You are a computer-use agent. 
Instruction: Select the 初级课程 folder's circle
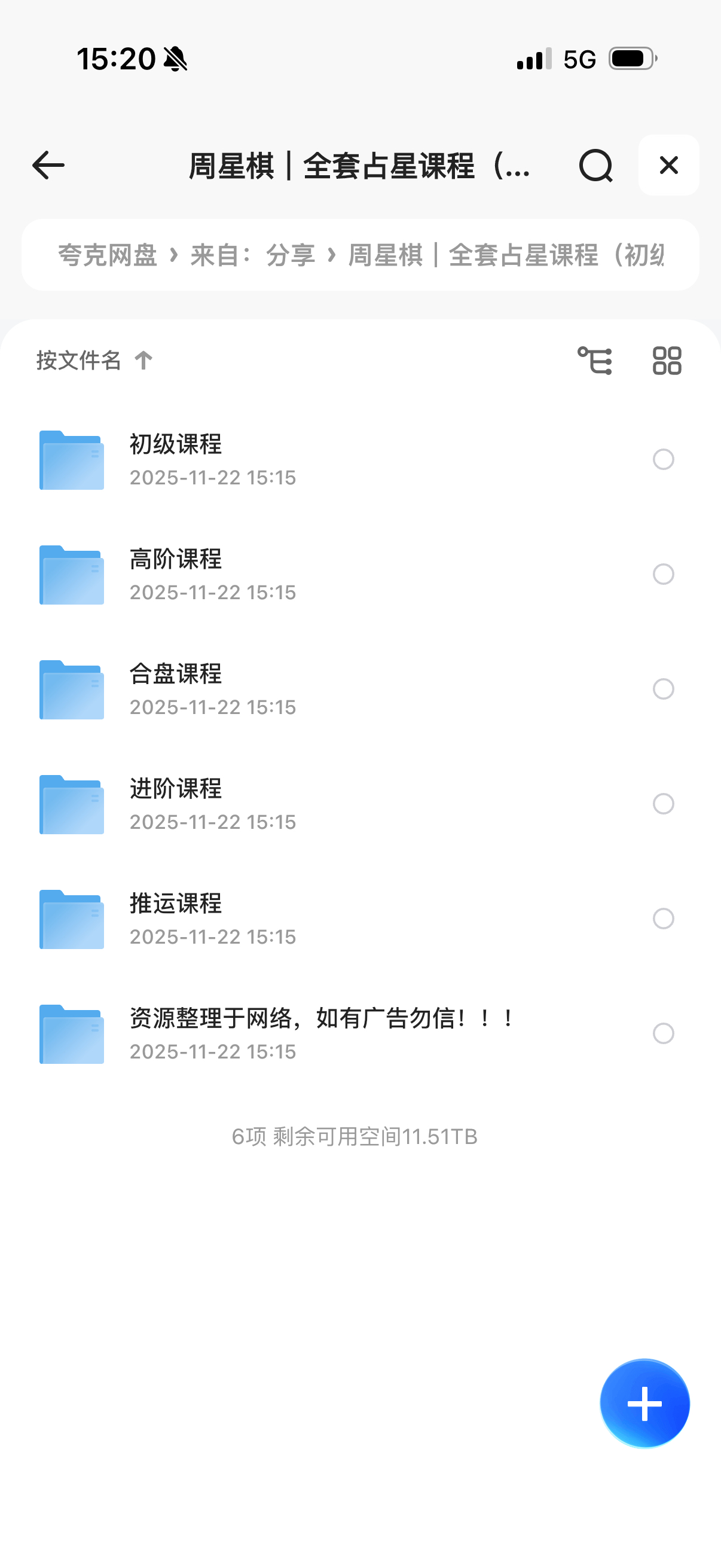click(663, 459)
